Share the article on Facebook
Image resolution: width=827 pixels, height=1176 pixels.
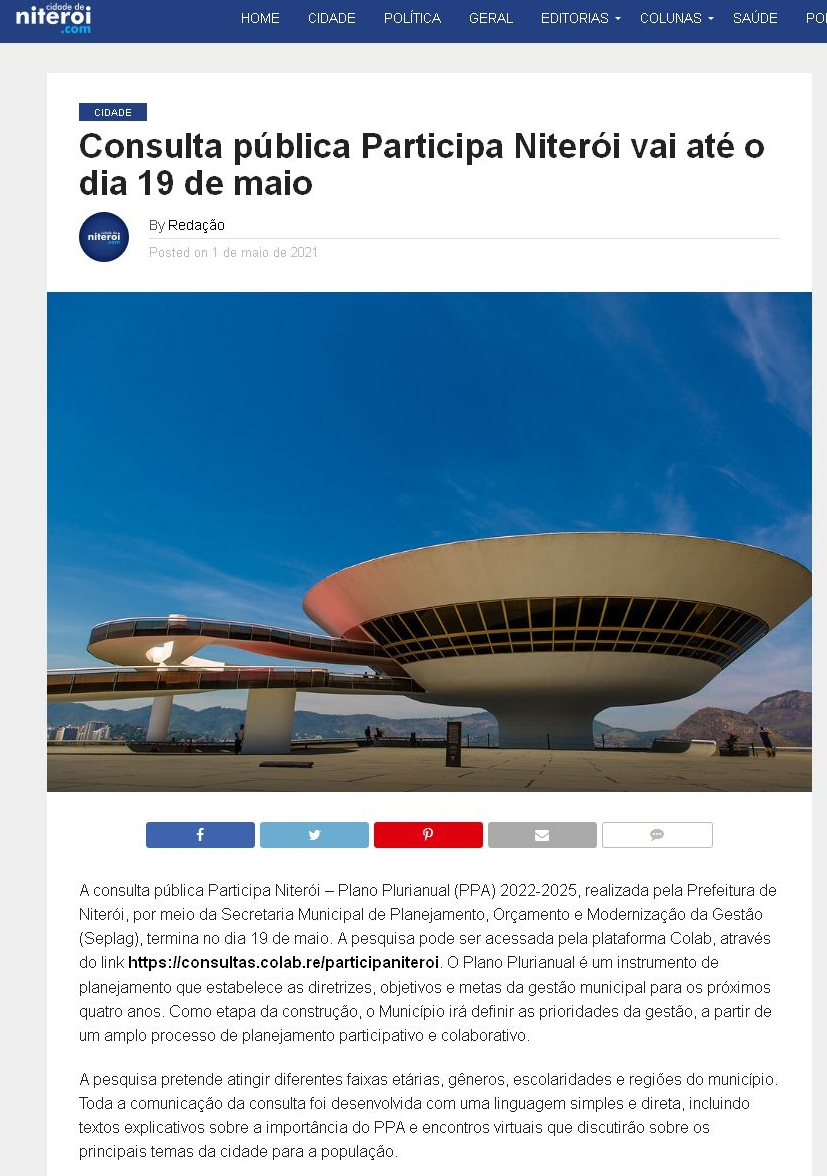200,835
